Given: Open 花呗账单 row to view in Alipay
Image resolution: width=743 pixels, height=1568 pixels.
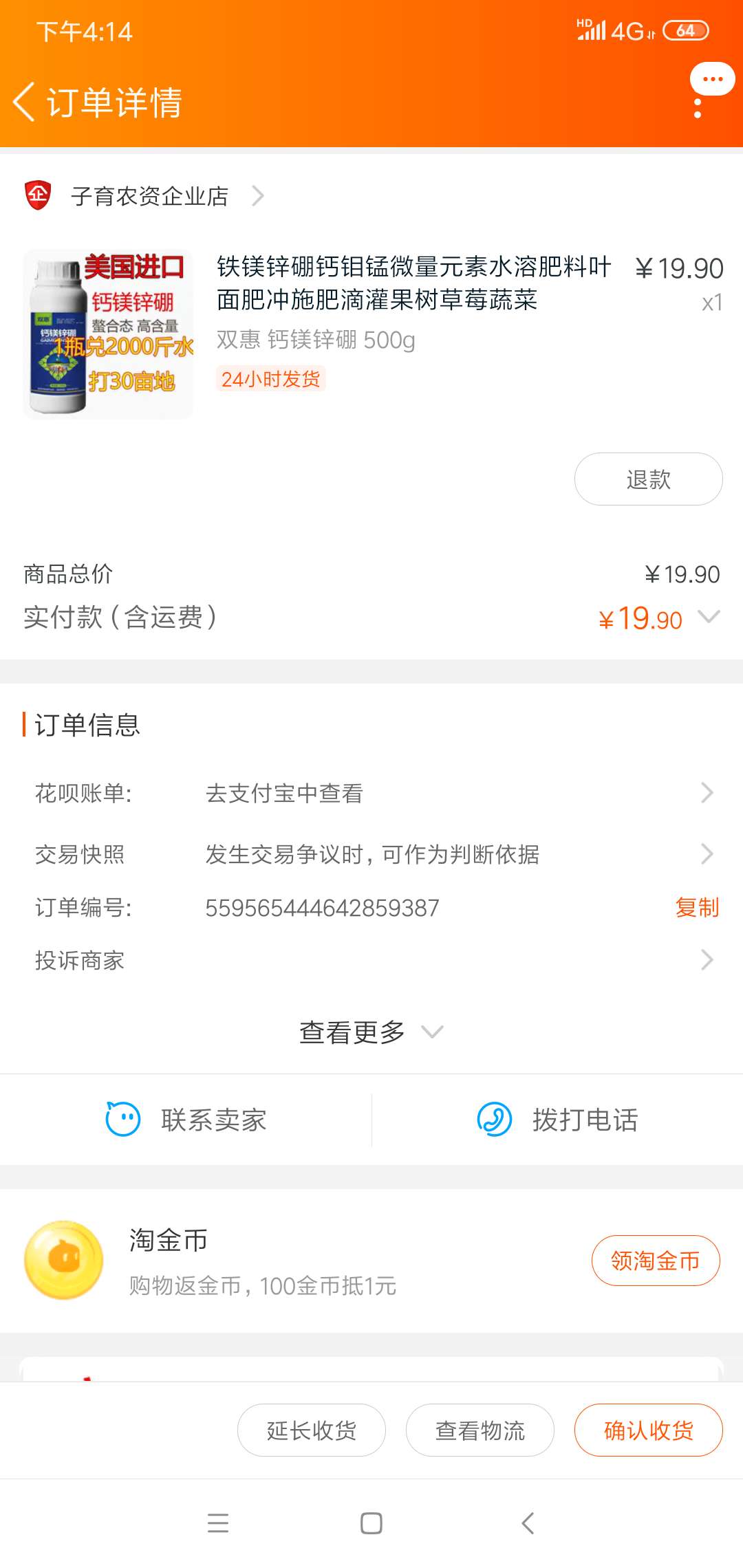Looking at the screenshot, I should 371,793.
